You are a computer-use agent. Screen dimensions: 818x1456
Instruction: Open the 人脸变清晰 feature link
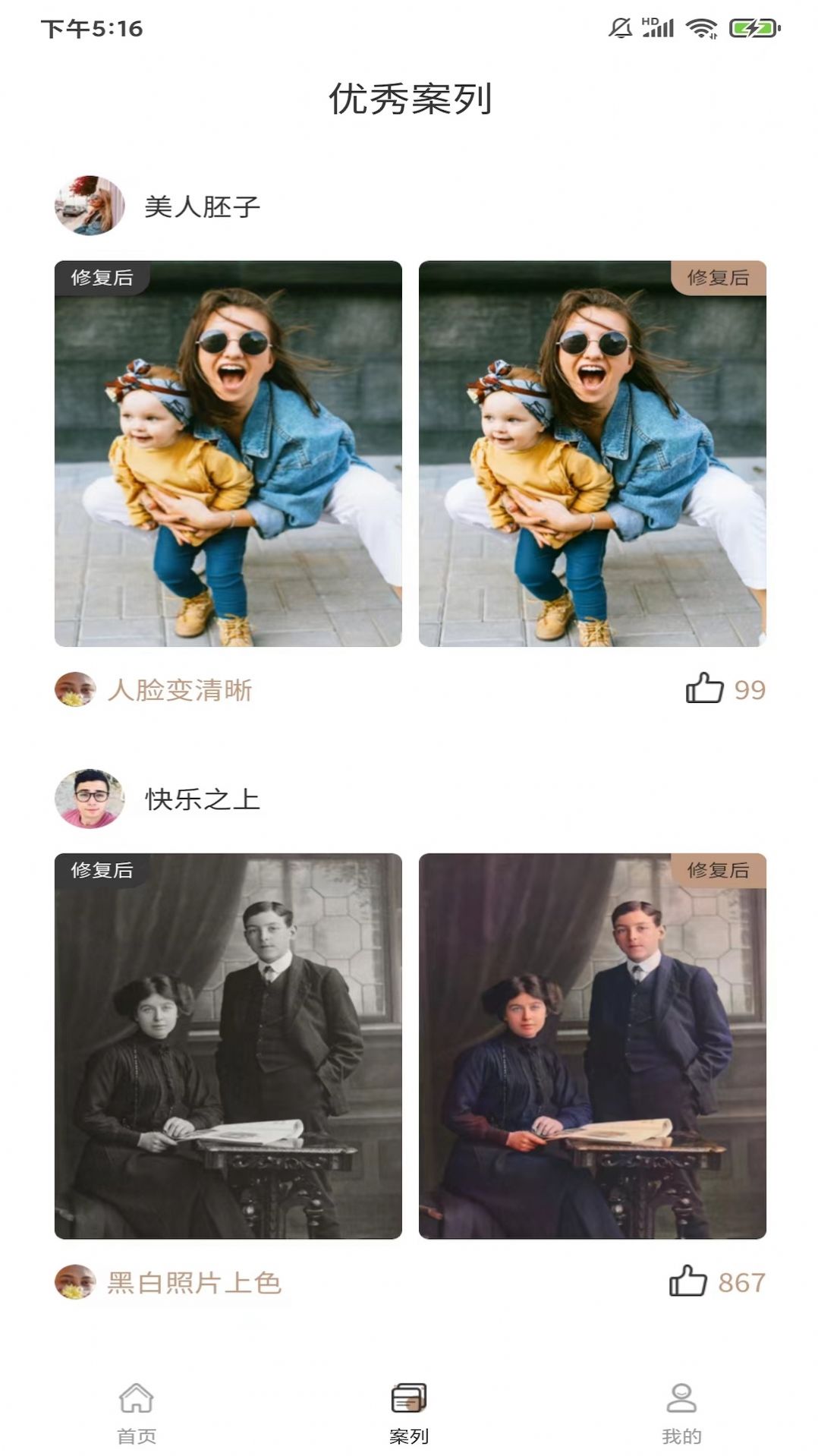pyautogui.click(x=180, y=690)
